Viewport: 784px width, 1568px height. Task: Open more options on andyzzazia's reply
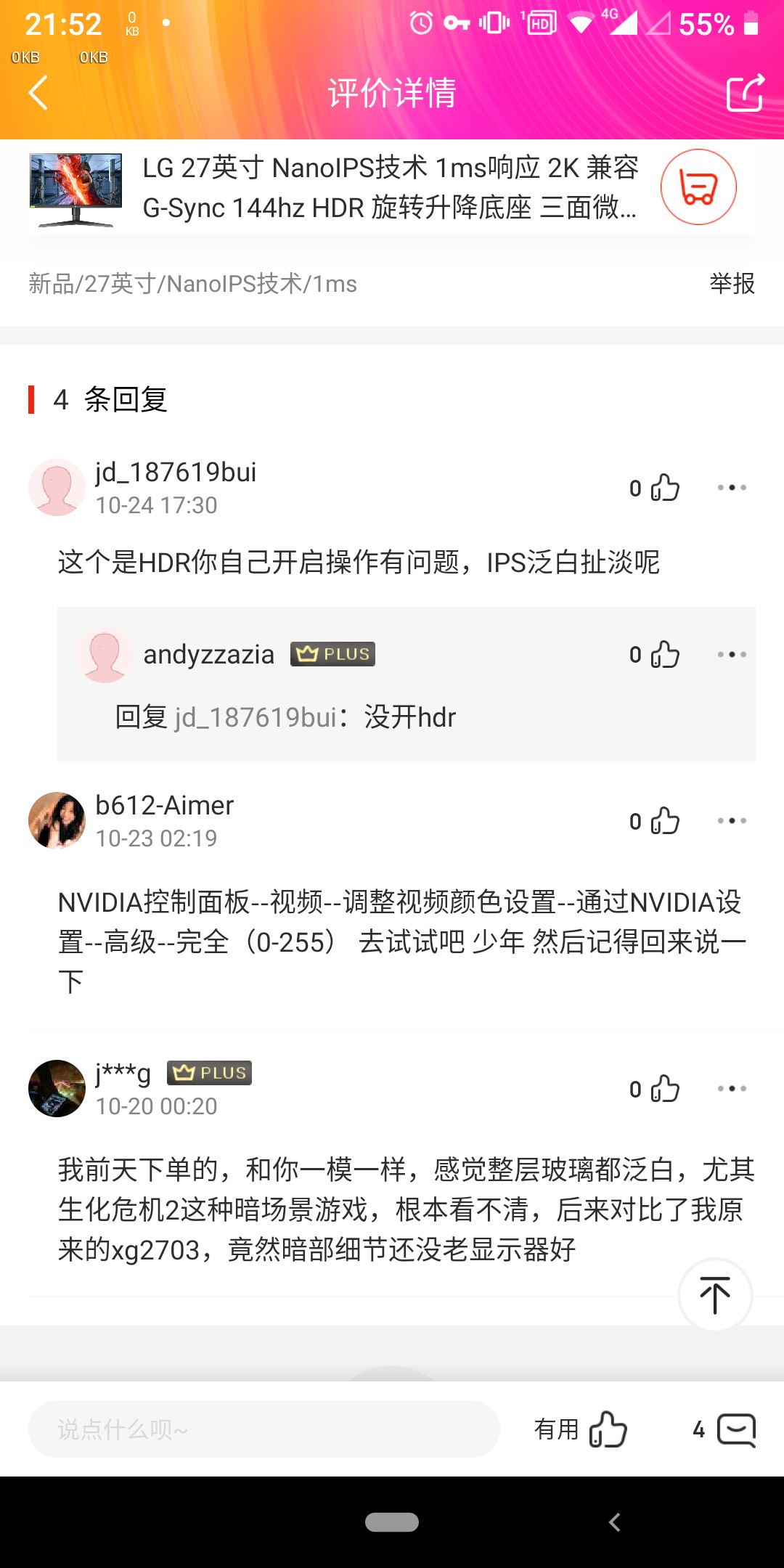click(x=732, y=655)
